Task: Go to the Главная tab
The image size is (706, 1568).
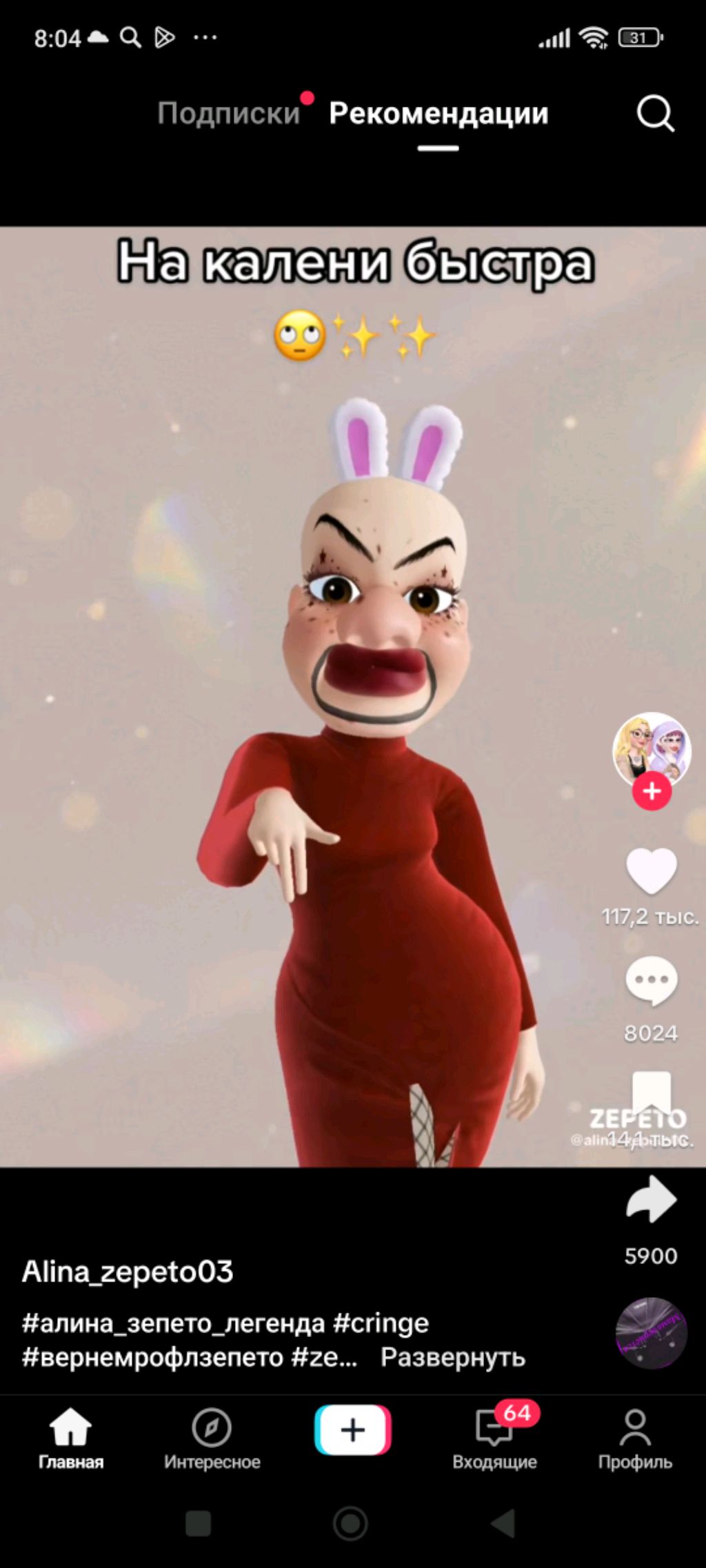Action: 70,1439
